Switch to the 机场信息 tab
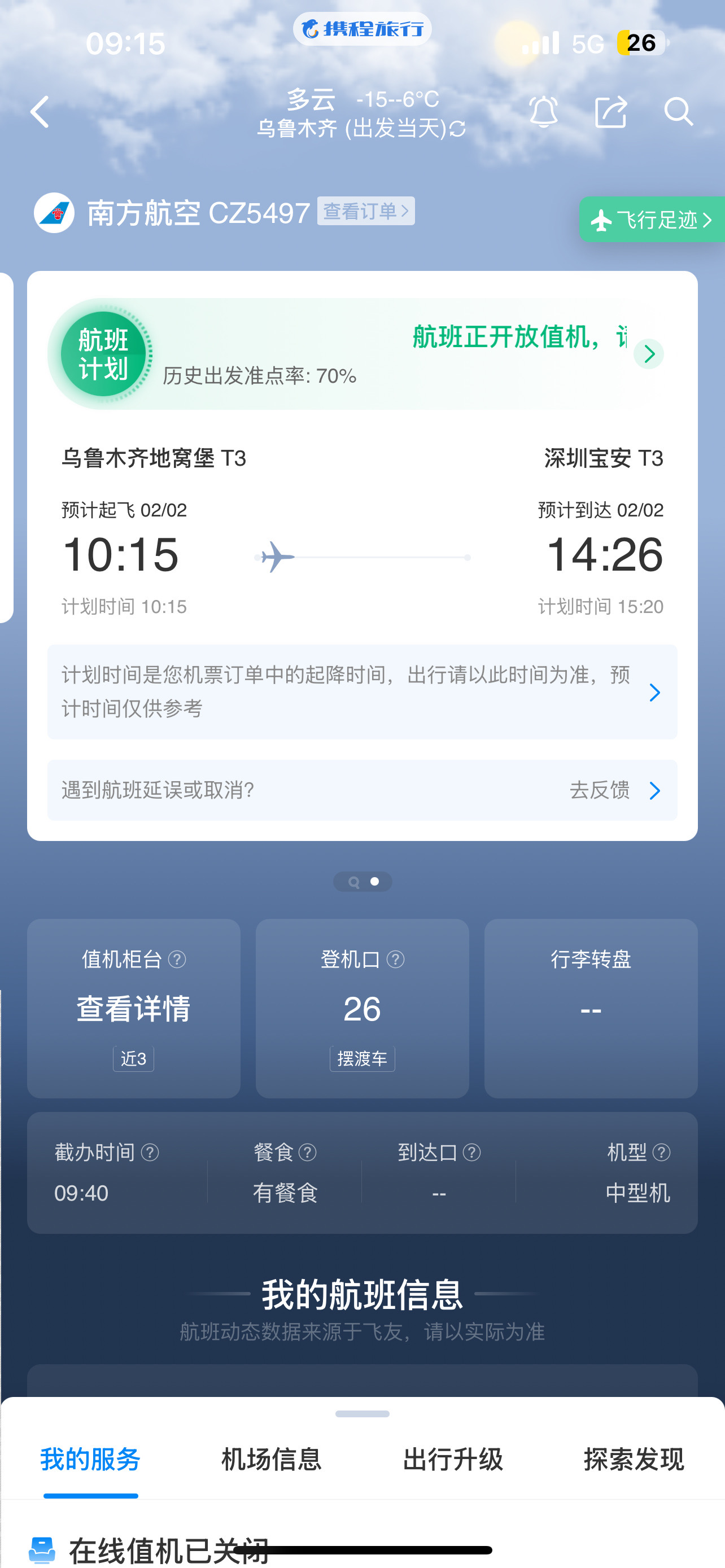Screen dimensions: 725x1568 (x=272, y=1460)
